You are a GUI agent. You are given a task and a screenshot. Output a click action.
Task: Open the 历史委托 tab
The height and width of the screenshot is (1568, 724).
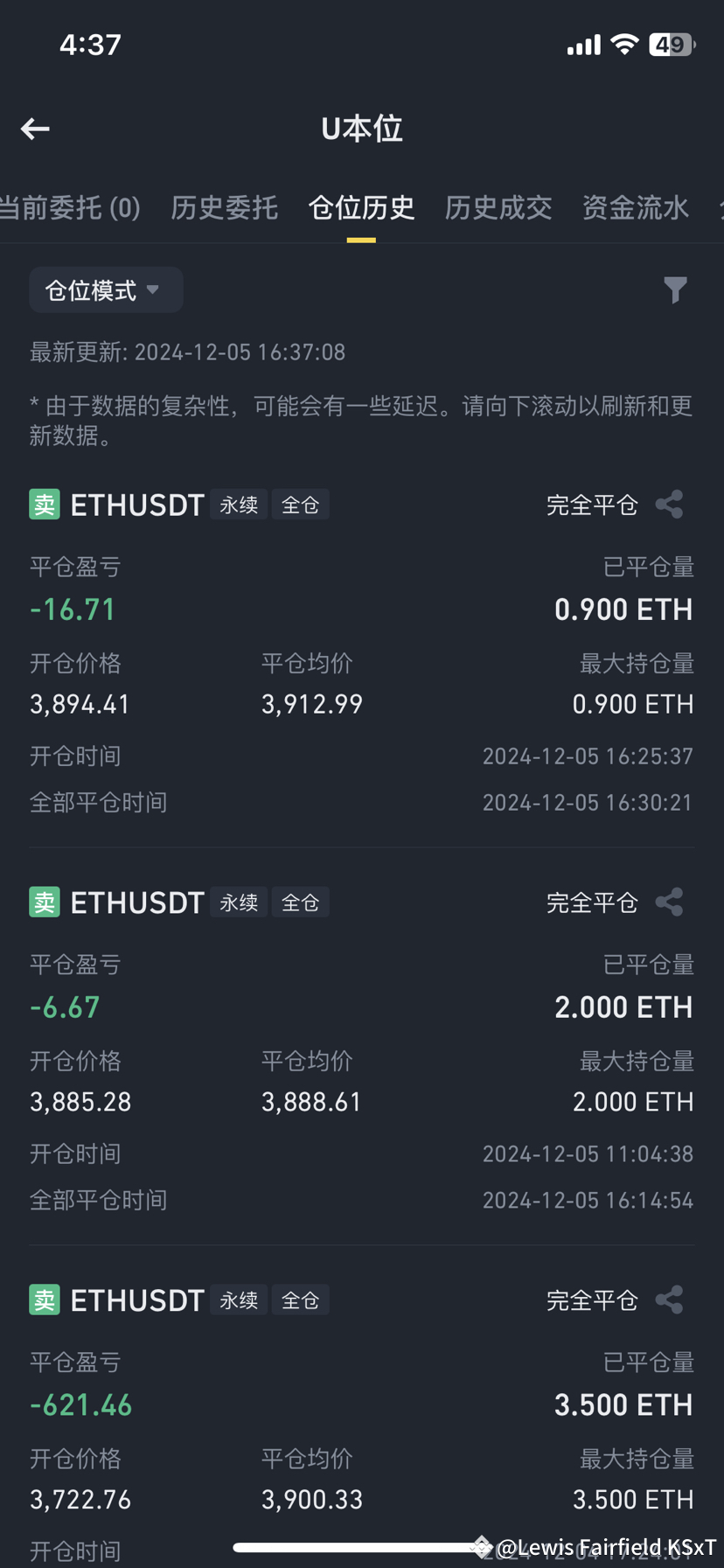click(224, 208)
